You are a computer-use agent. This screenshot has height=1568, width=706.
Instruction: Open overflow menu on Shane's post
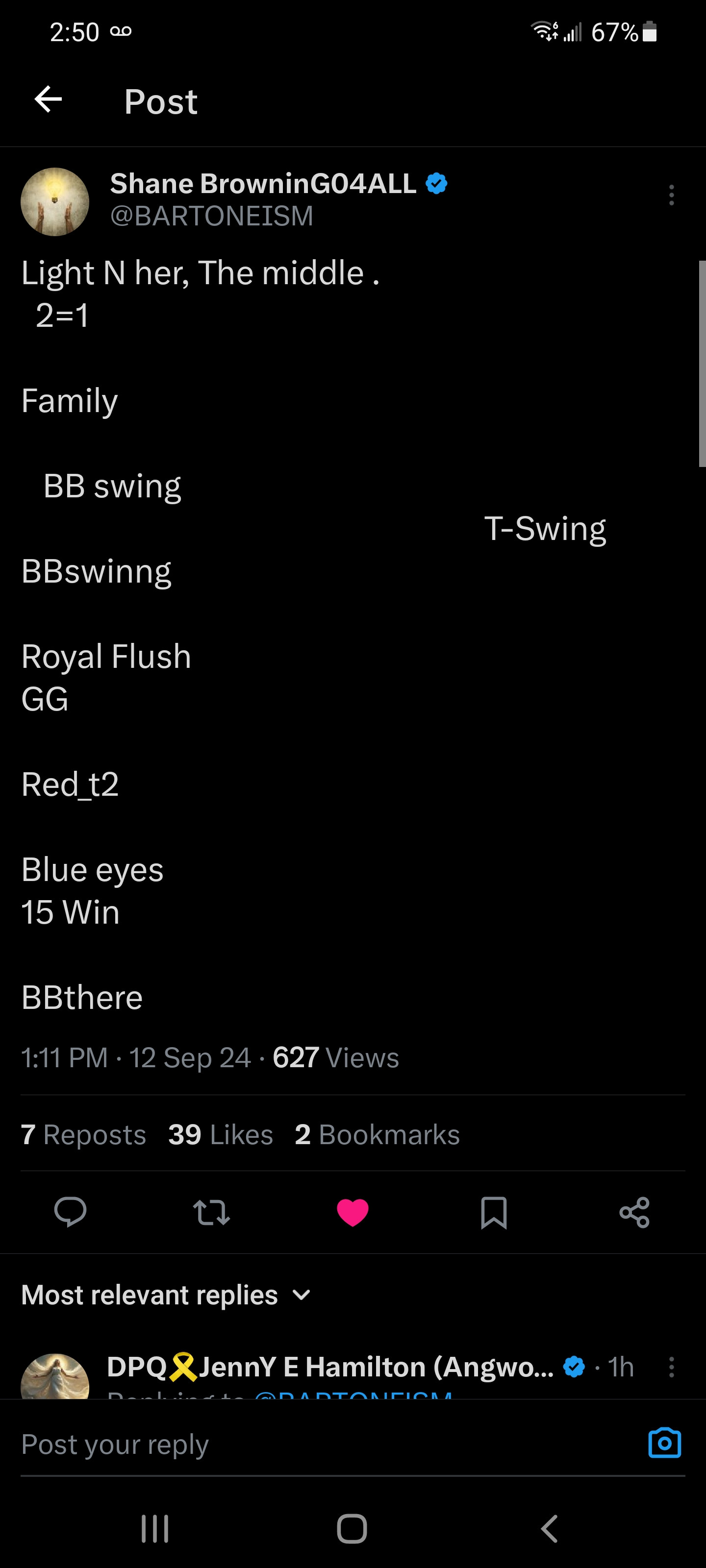coord(671,196)
